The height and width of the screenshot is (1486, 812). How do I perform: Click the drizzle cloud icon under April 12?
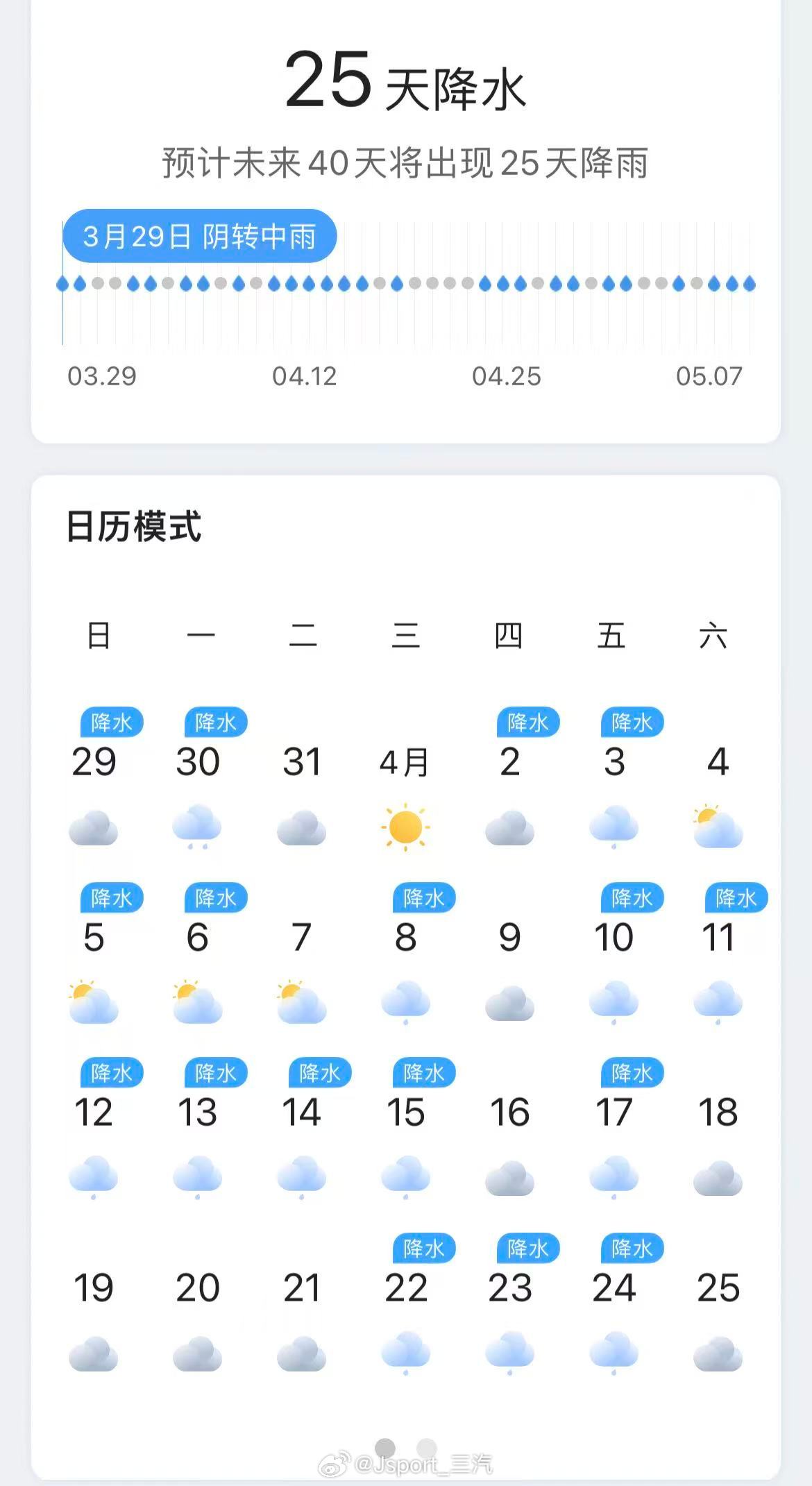pos(95,1175)
